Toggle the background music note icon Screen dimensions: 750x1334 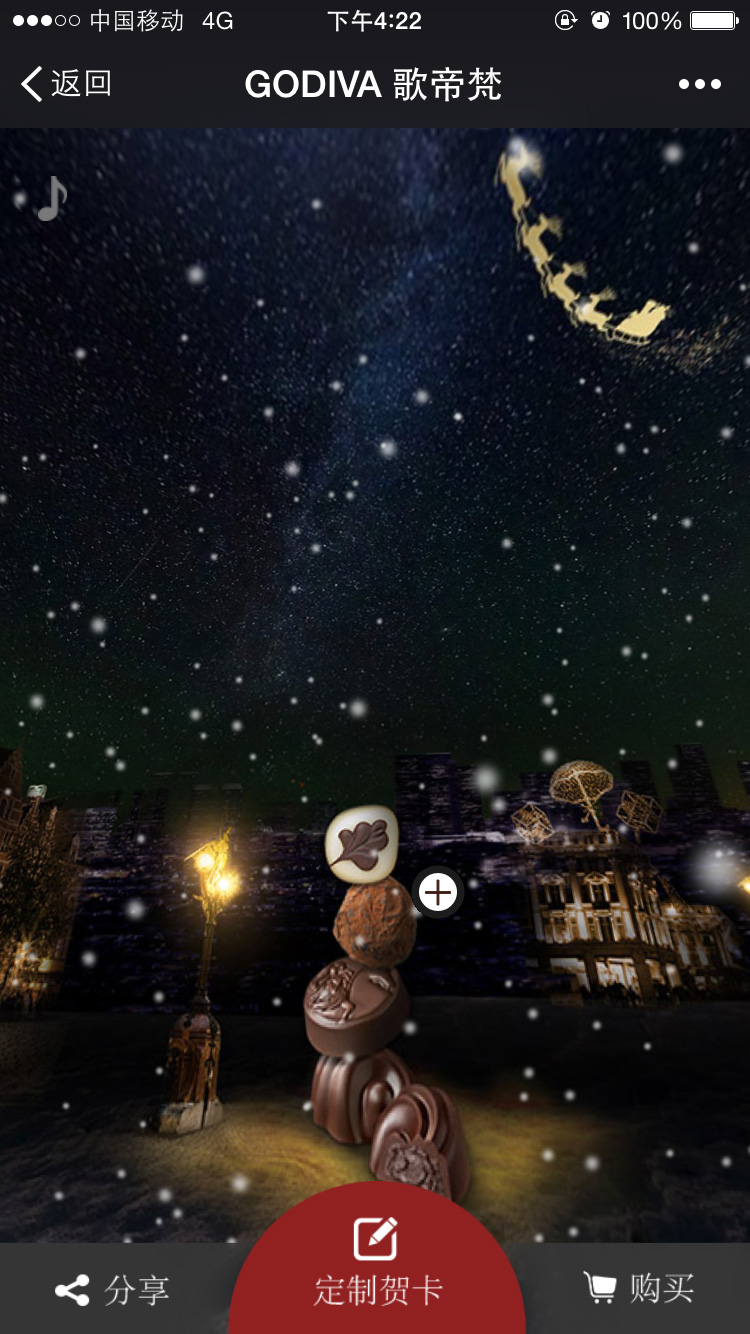coord(52,198)
